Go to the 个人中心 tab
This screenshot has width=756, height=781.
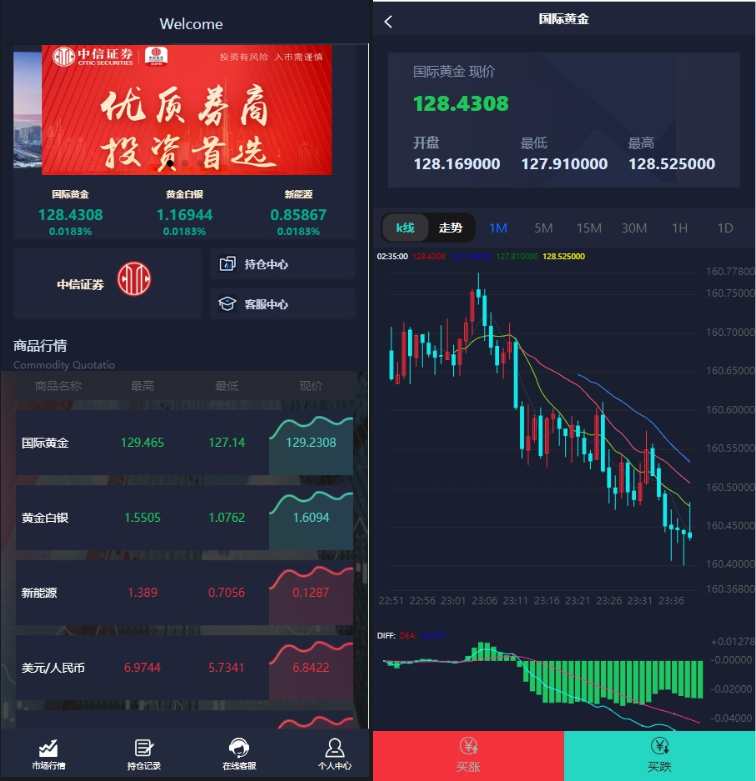[x=334, y=755]
